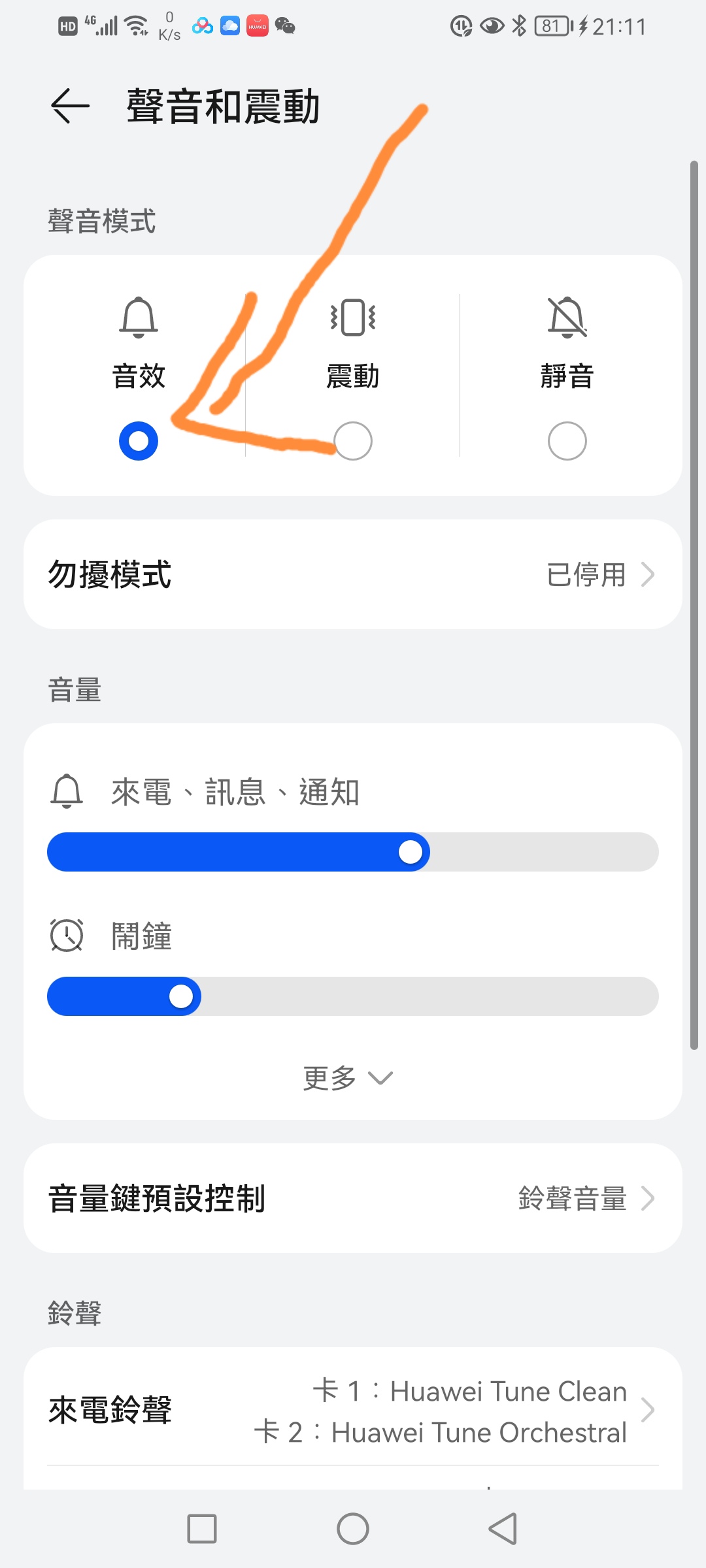Viewport: 706px width, 1568px height.
Task: Open 音量鍵預設控制 via its chevron
Action: pyautogui.click(x=648, y=1198)
